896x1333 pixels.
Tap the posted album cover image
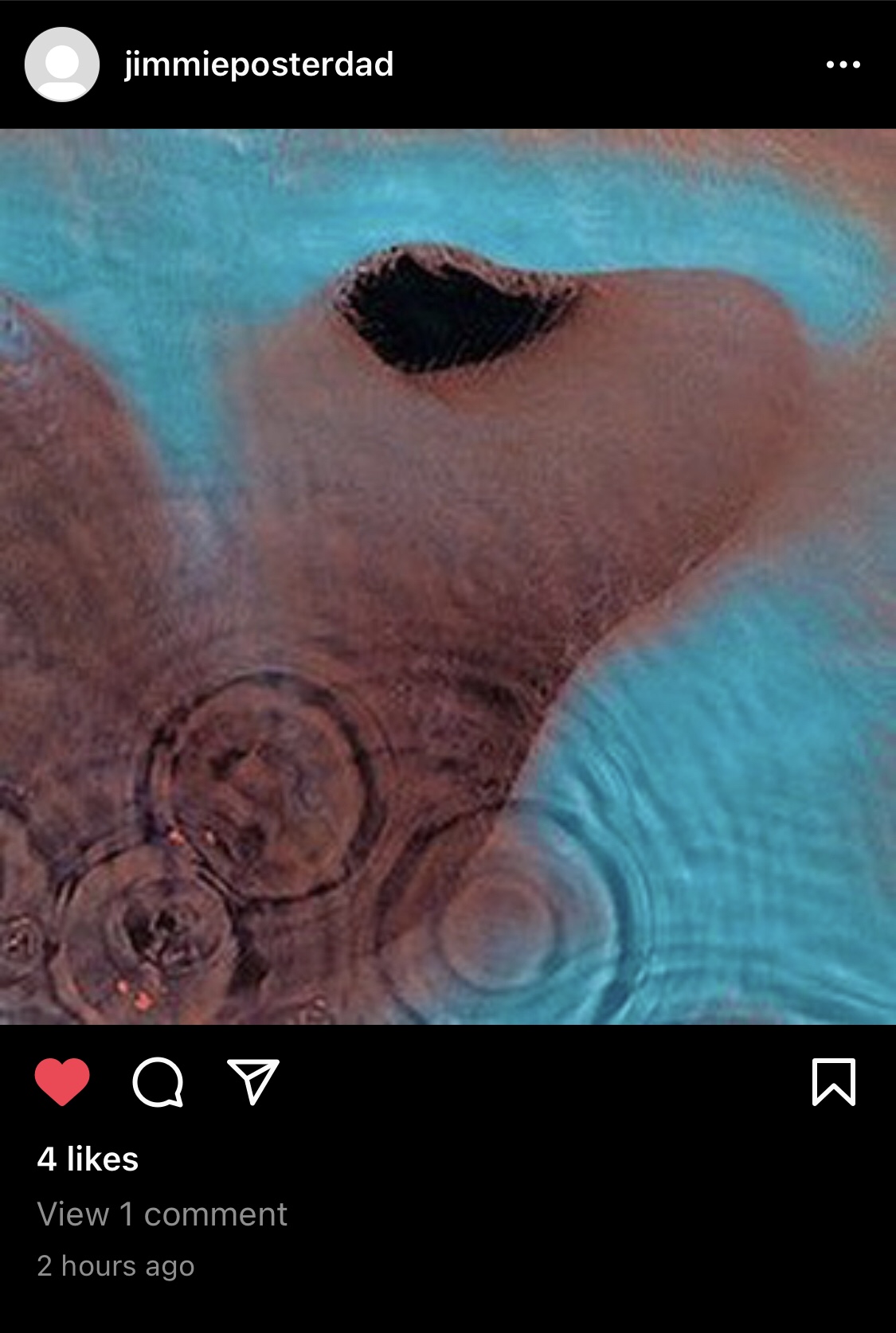448,576
